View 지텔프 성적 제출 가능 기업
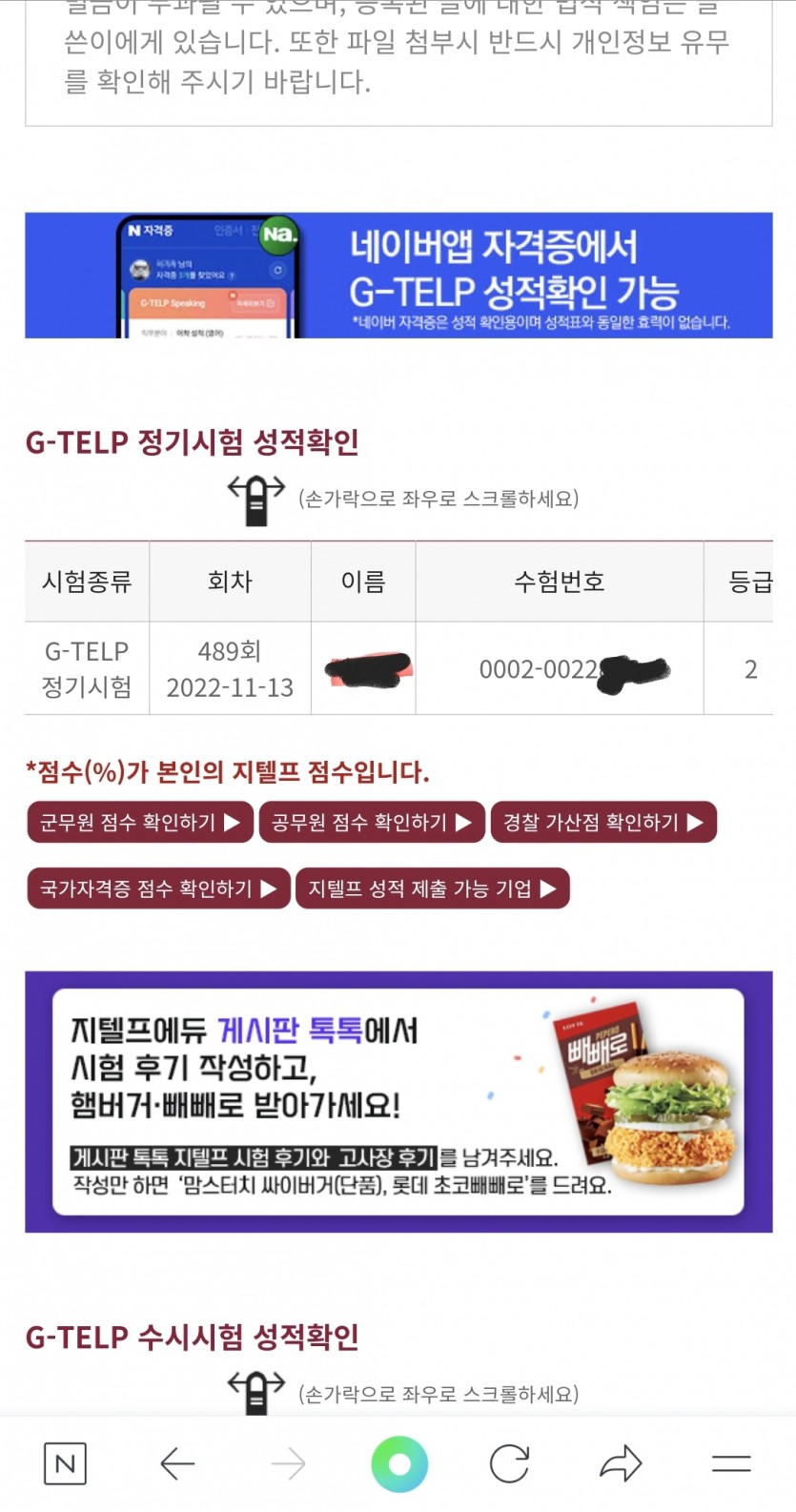 (433, 889)
